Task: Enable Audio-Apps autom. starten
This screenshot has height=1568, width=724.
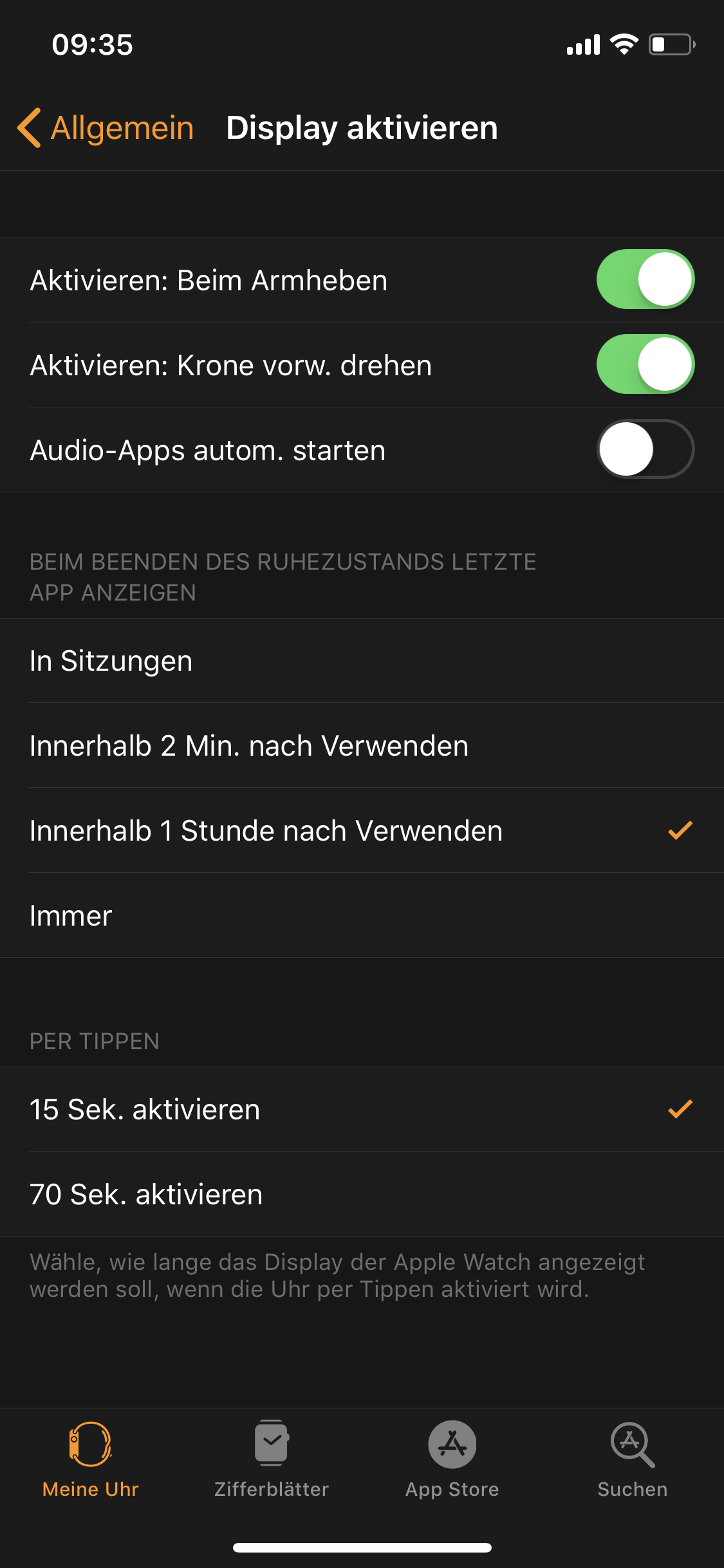Action: click(x=645, y=449)
